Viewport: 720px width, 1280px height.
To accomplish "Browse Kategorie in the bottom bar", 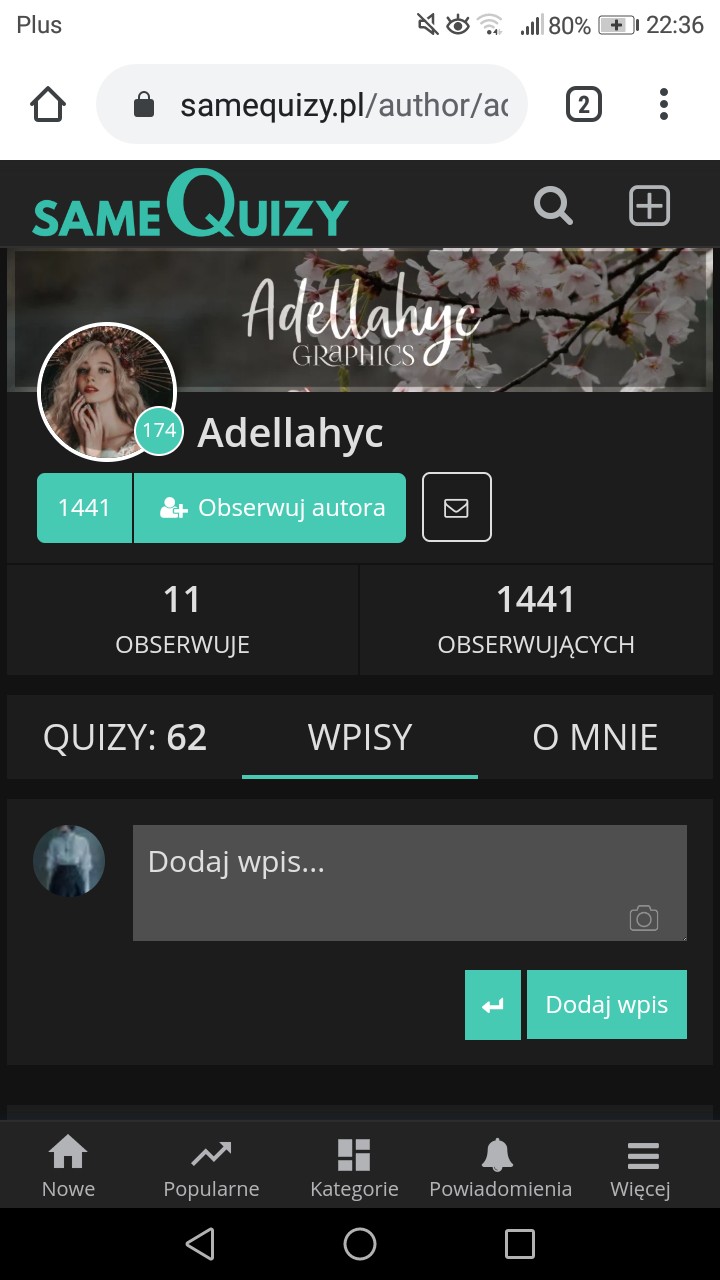I will pyautogui.click(x=354, y=1167).
